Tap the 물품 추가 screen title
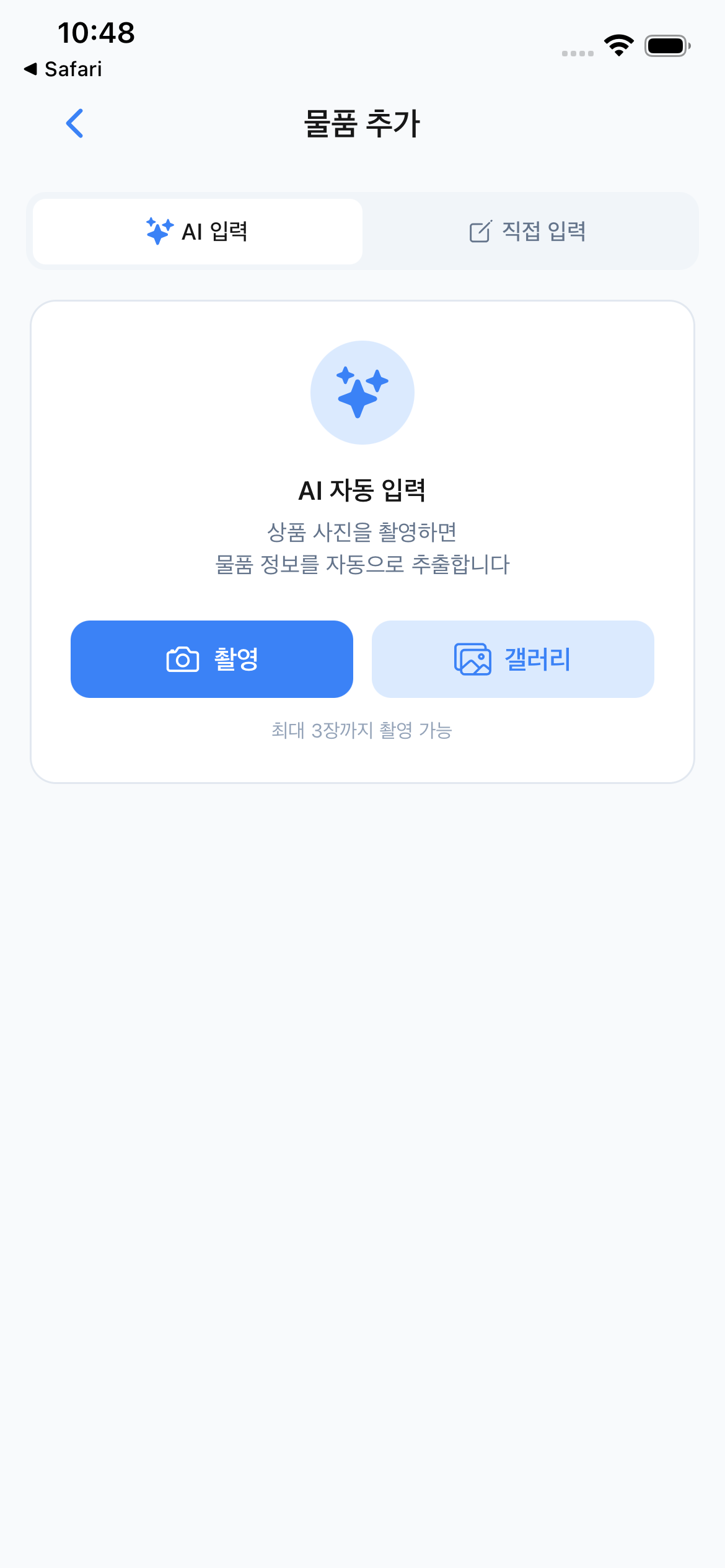This screenshot has width=725, height=1568. point(362,123)
